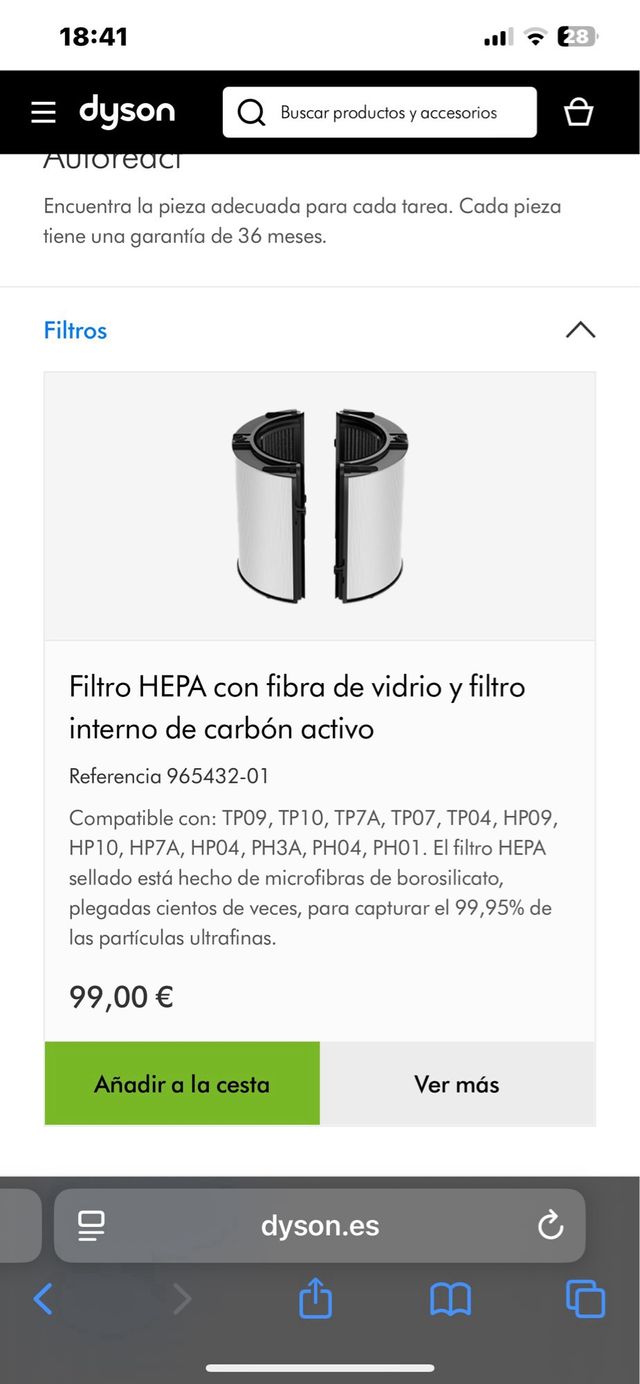Open the hamburger menu

coord(43,112)
